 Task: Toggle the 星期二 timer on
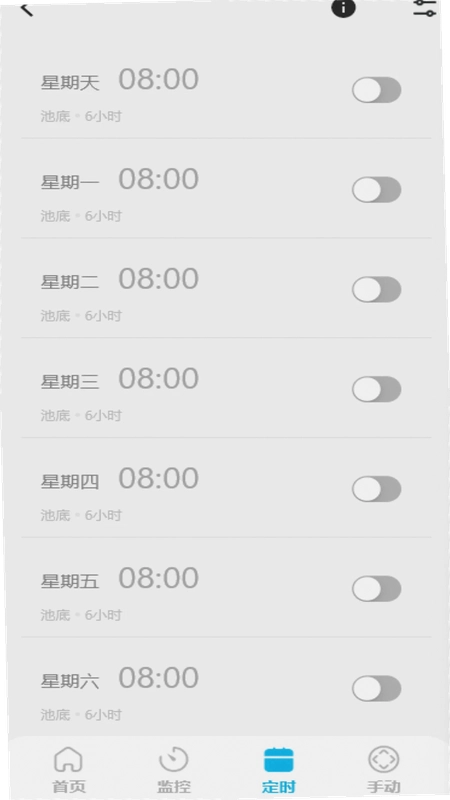377,289
